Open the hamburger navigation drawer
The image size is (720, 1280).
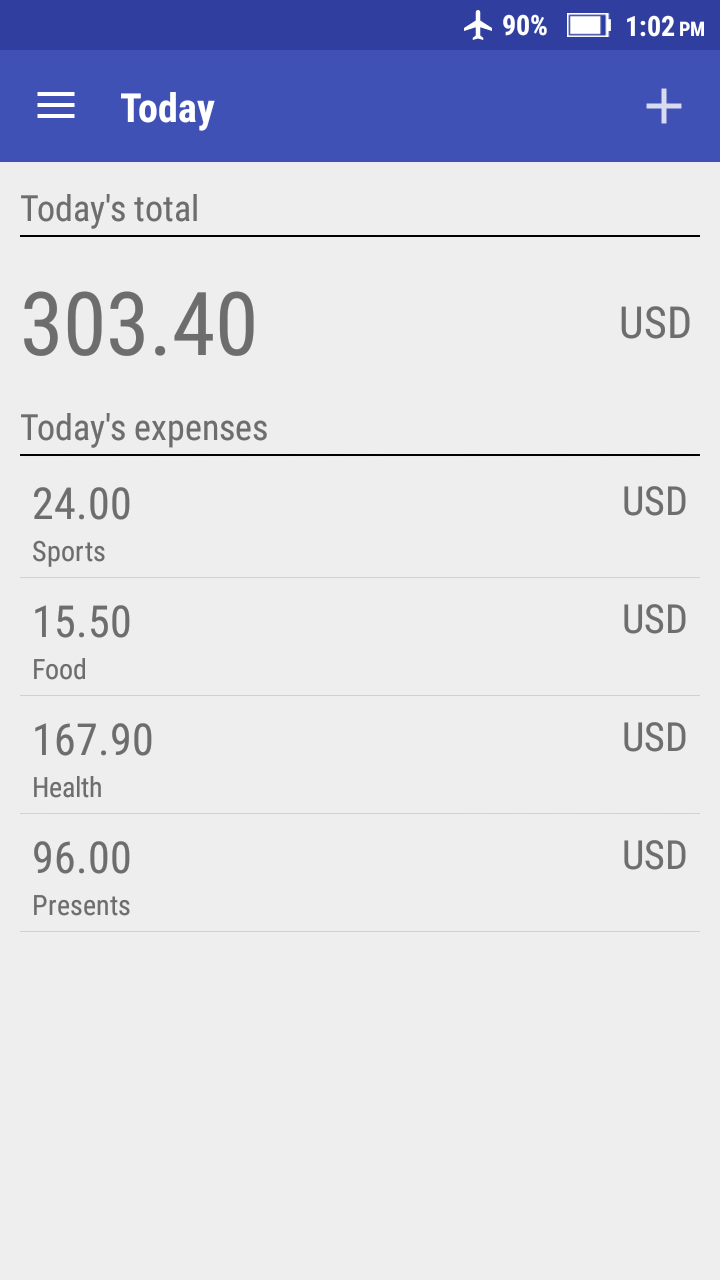pyautogui.click(x=56, y=106)
